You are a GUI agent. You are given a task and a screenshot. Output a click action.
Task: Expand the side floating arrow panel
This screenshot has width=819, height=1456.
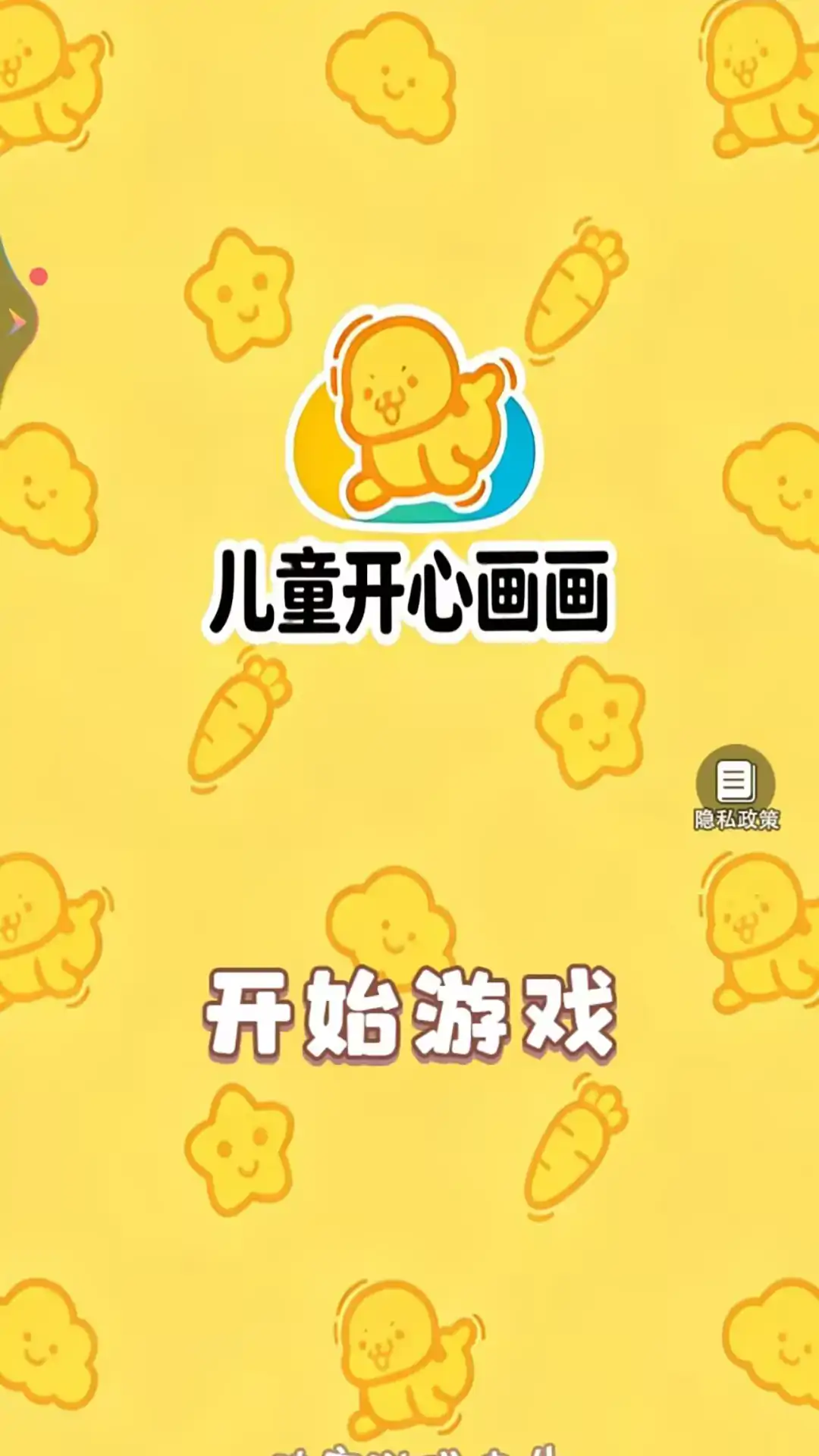[x=15, y=323]
